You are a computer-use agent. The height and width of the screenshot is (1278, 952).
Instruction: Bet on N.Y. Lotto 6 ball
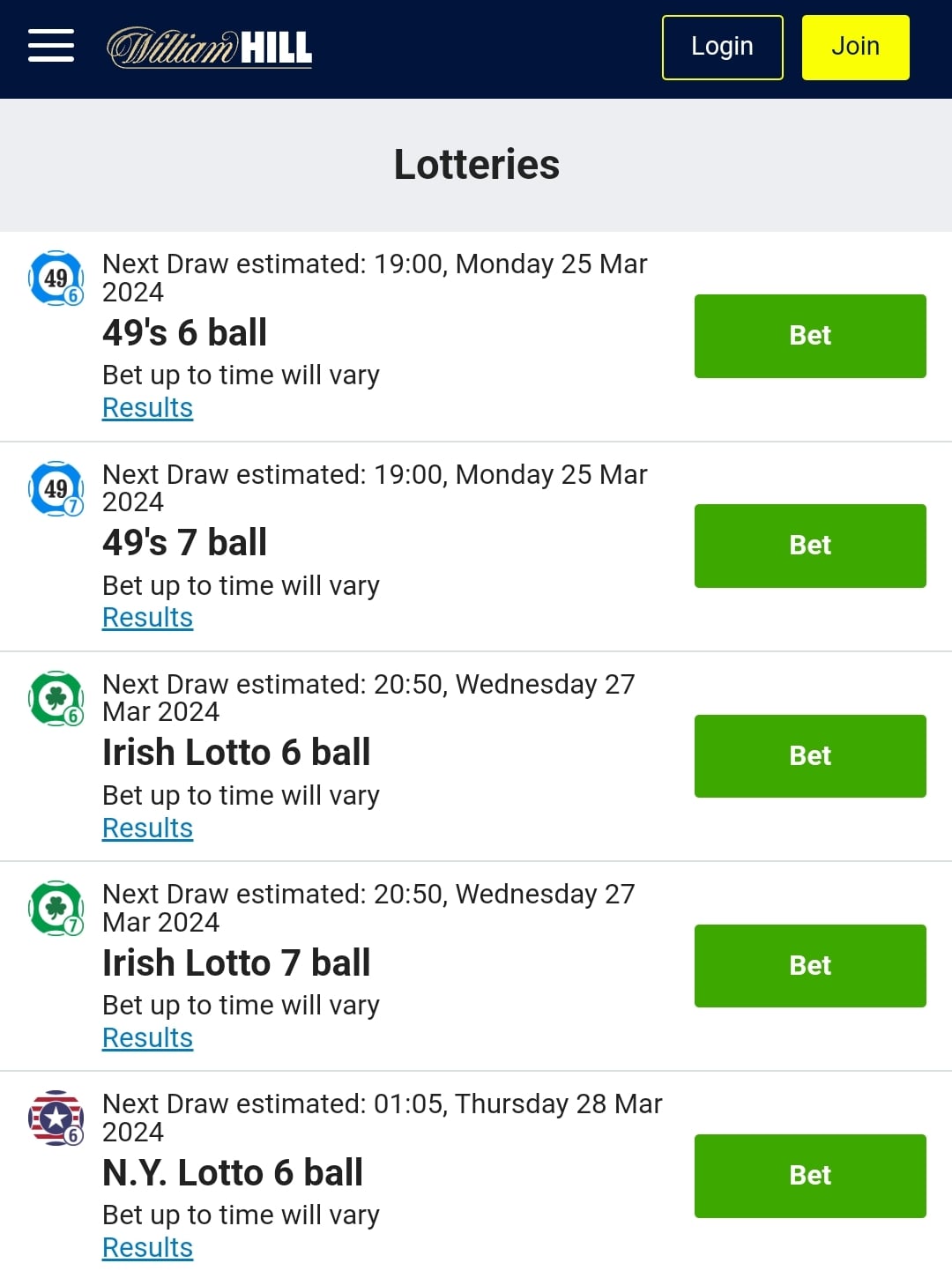tap(809, 1176)
